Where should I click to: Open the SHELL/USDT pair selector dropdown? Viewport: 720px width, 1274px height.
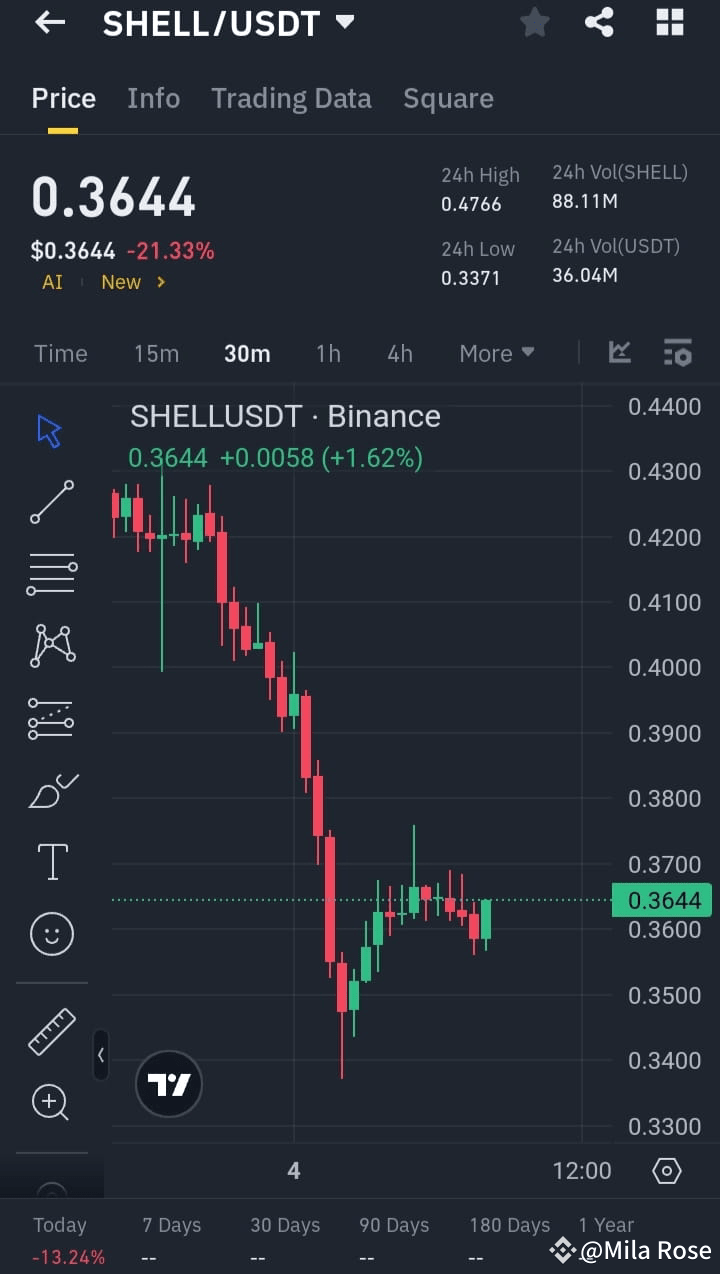pos(228,22)
